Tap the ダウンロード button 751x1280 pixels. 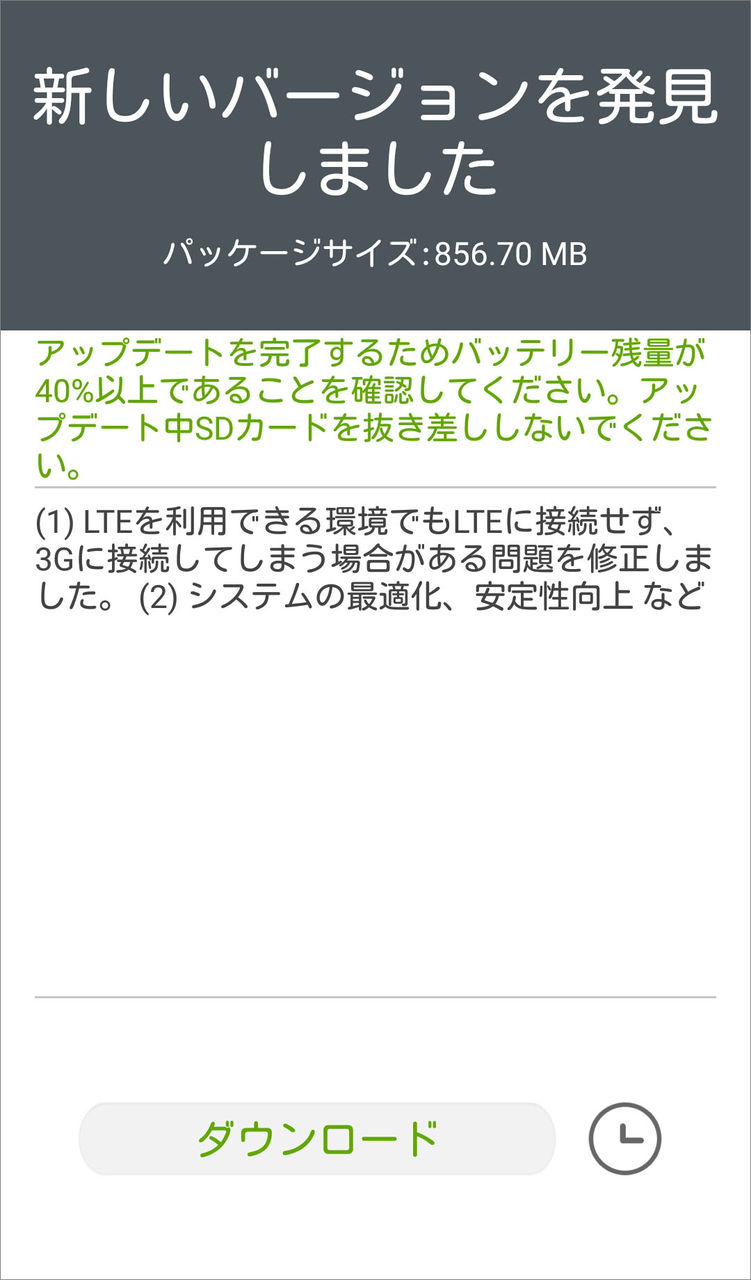(x=317, y=1138)
